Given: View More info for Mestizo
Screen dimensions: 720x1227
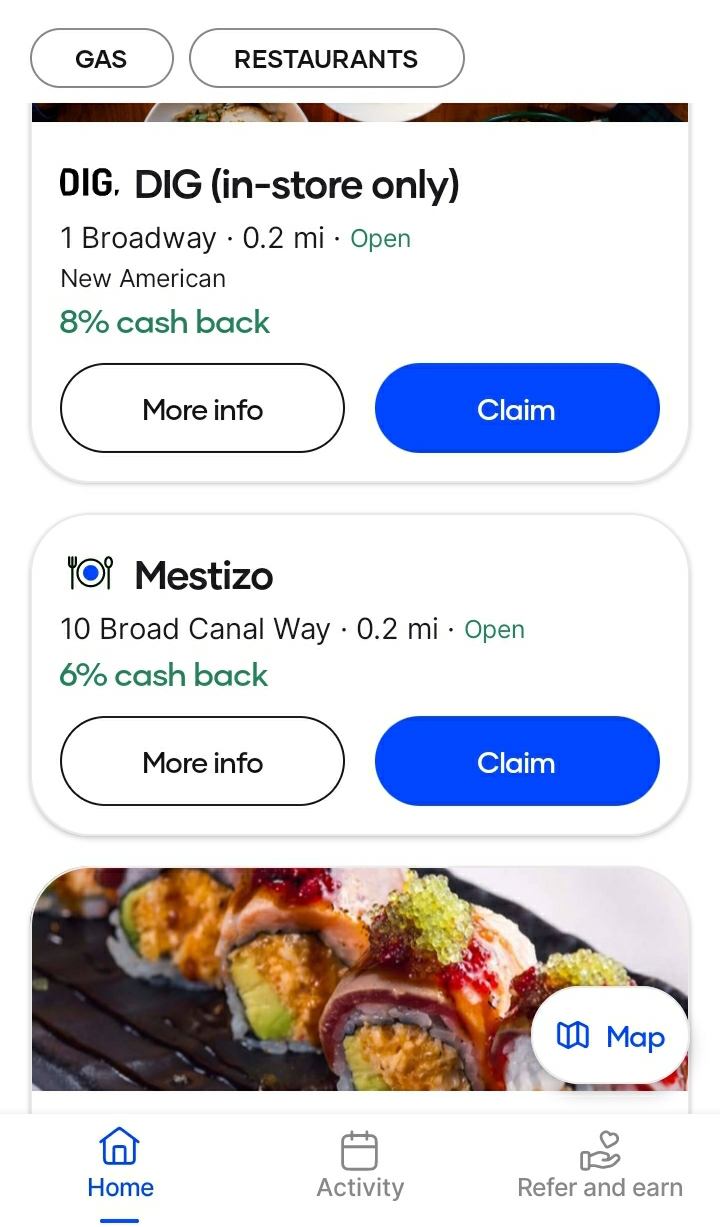Looking at the screenshot, I should (x=202, y=762).
